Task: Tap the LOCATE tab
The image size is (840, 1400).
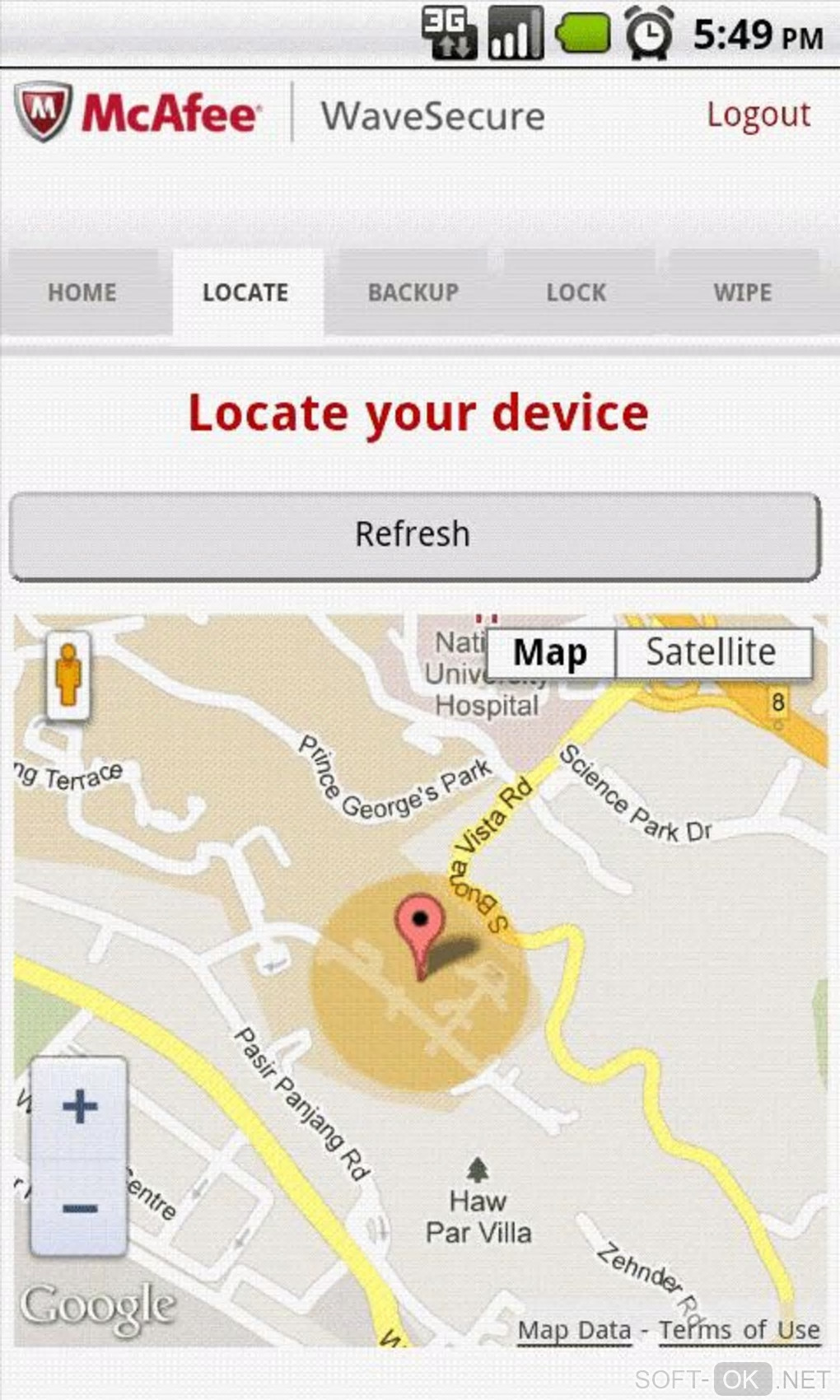Action: [245, 293]
